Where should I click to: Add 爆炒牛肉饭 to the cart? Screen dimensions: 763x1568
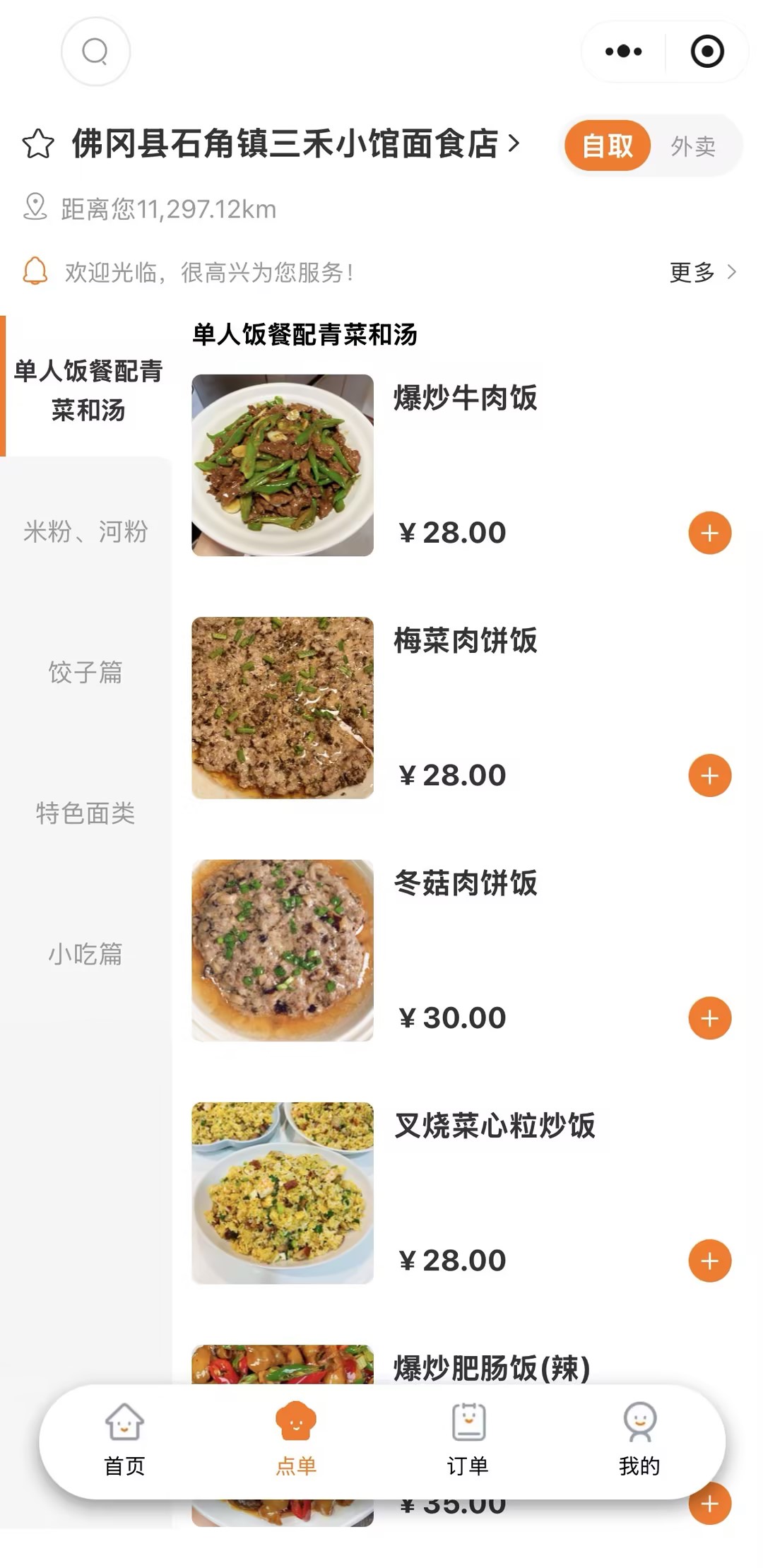(709, 533)
